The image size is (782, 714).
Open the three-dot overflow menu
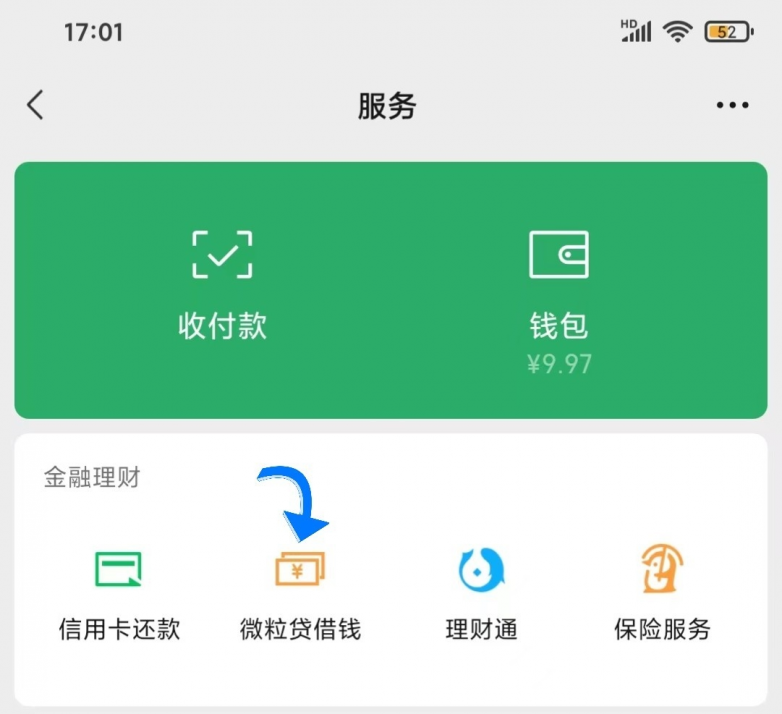click(732, 106)
